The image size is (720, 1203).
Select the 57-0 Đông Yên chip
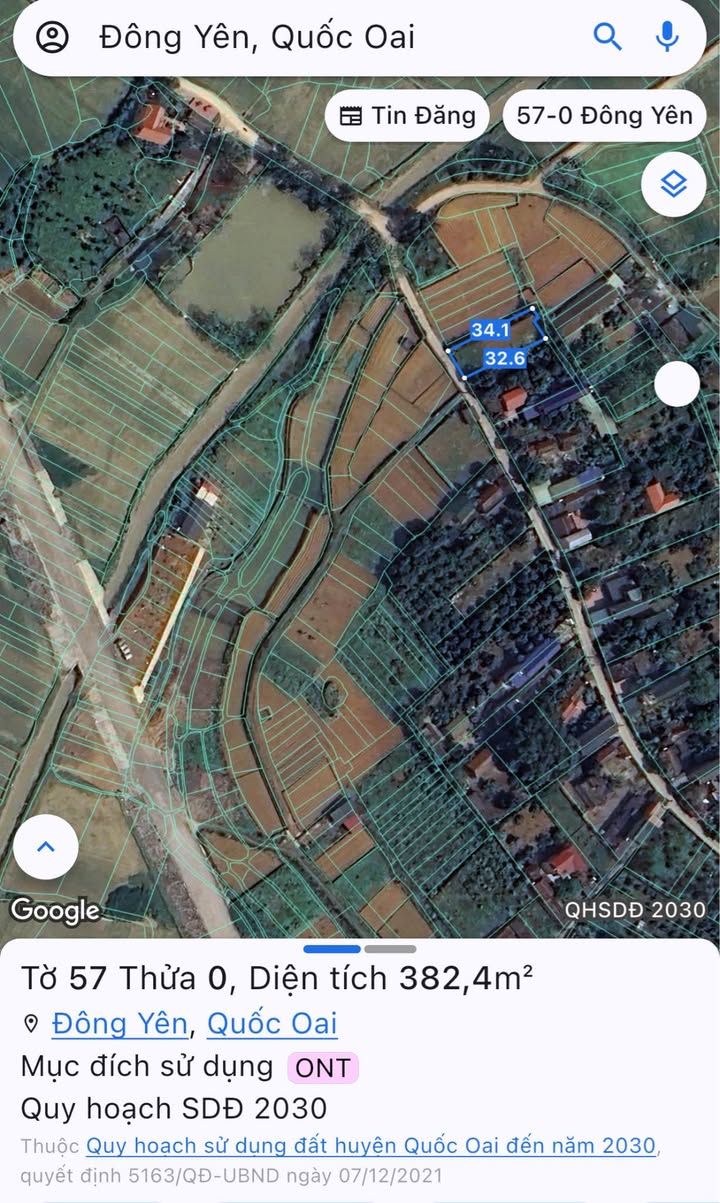[604, 115]
